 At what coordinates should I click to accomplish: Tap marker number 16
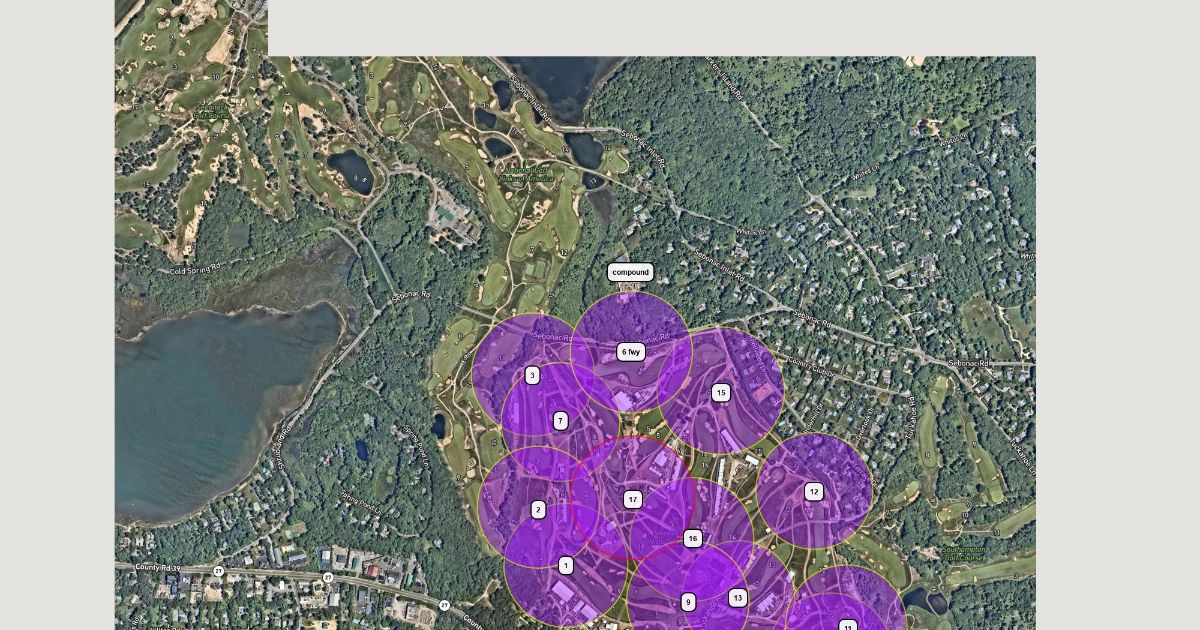[x=693, y=539]
